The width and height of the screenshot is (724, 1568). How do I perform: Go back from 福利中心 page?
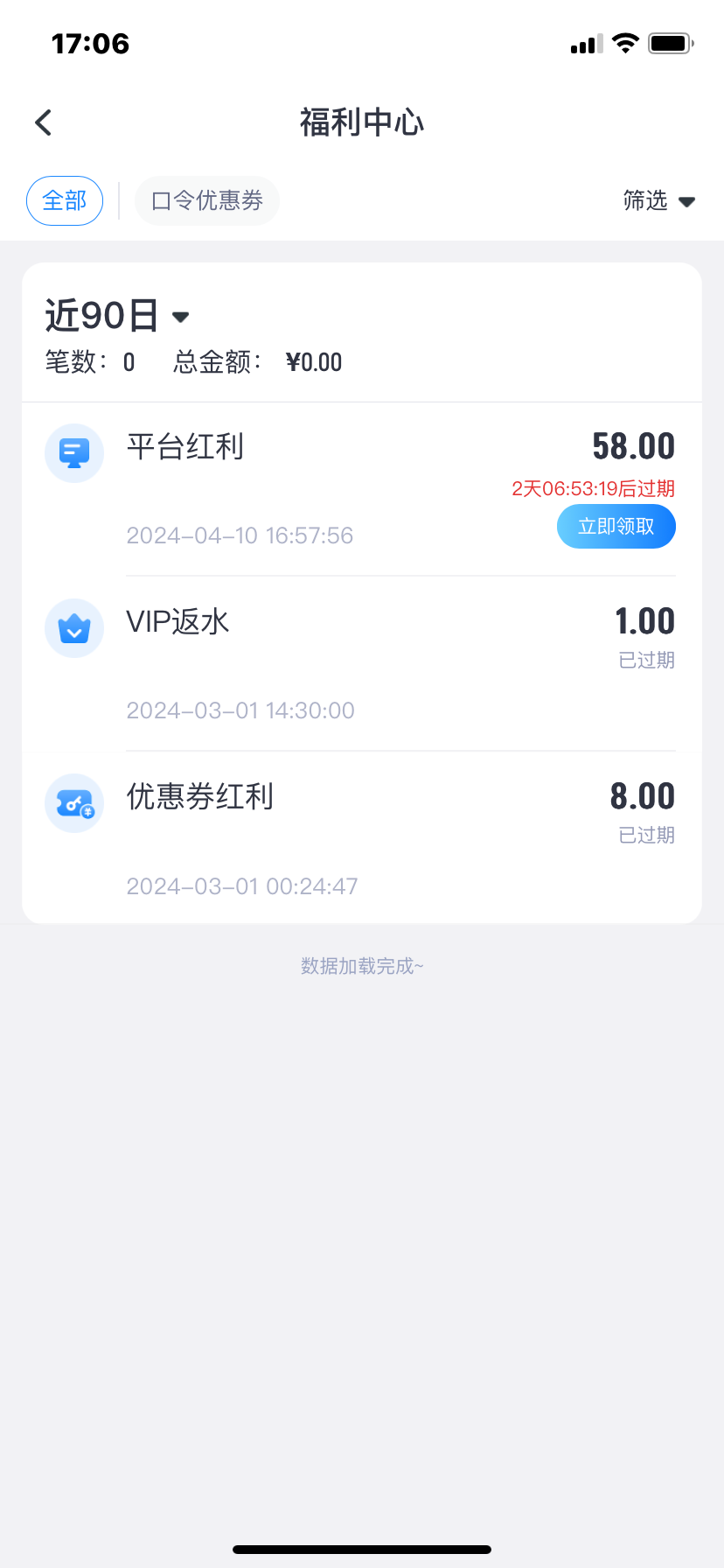[x=44, y=122]
